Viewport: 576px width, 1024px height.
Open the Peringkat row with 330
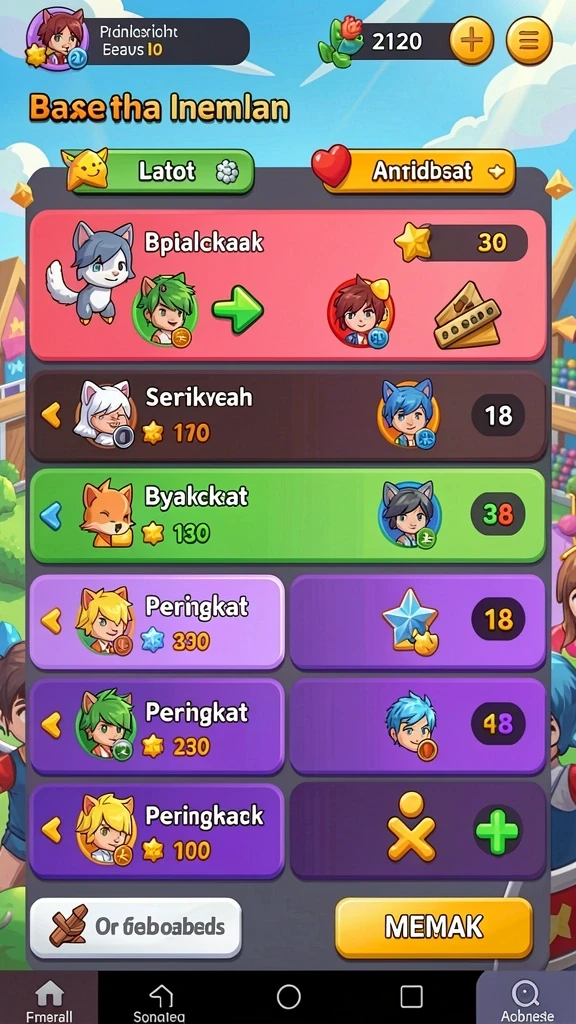tap(157, 622)
